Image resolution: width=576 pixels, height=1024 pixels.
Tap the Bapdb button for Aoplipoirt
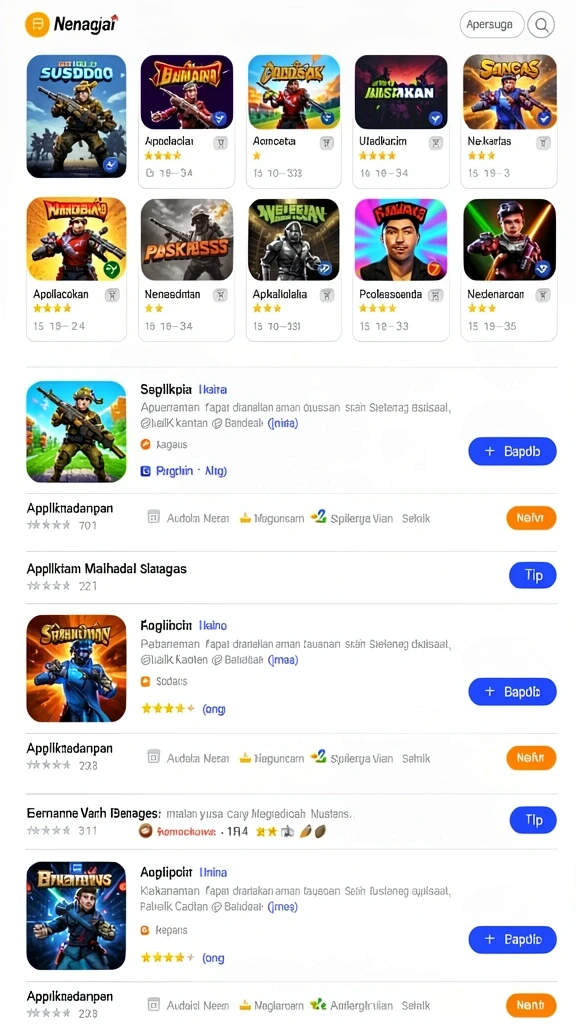(512, 939)
